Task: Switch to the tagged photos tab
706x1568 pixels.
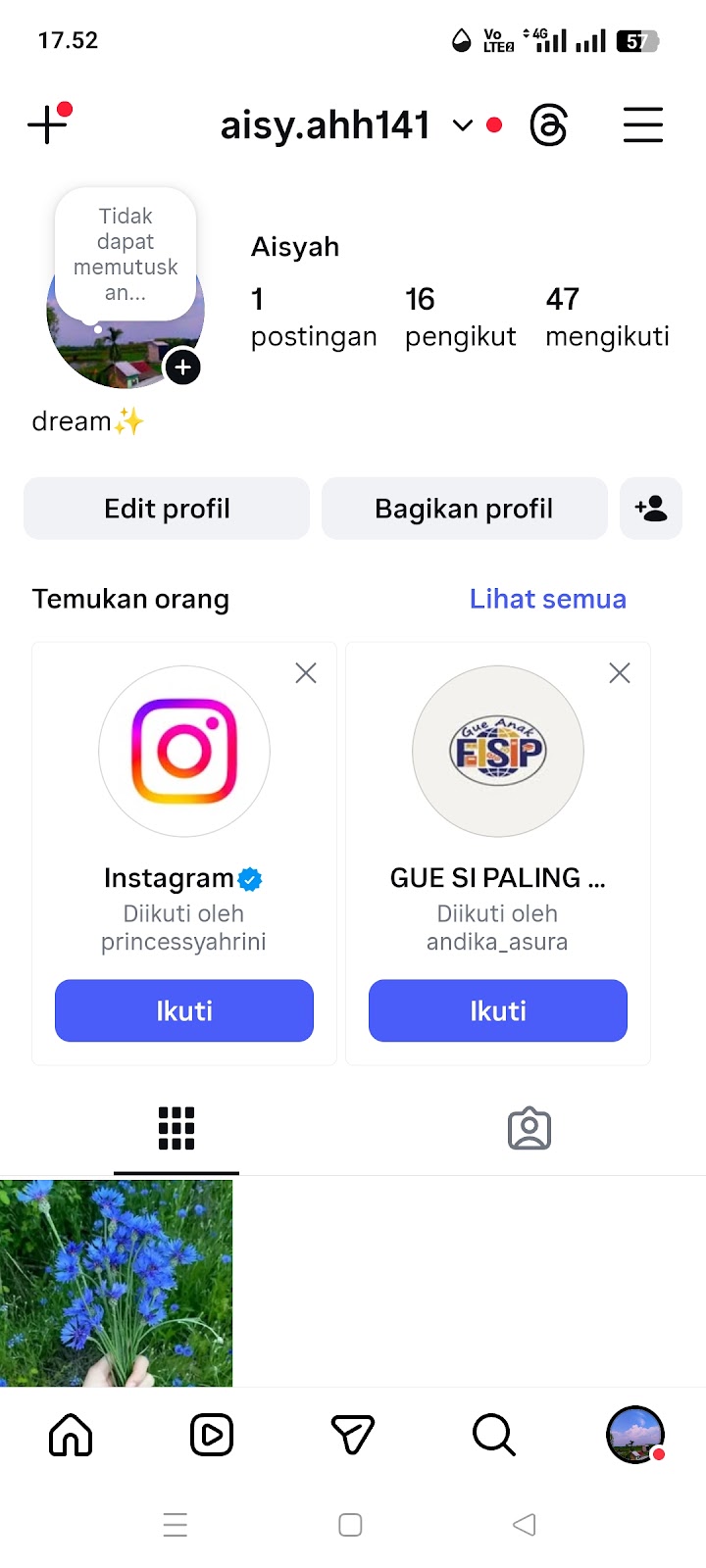Action: click(529, 1129)
